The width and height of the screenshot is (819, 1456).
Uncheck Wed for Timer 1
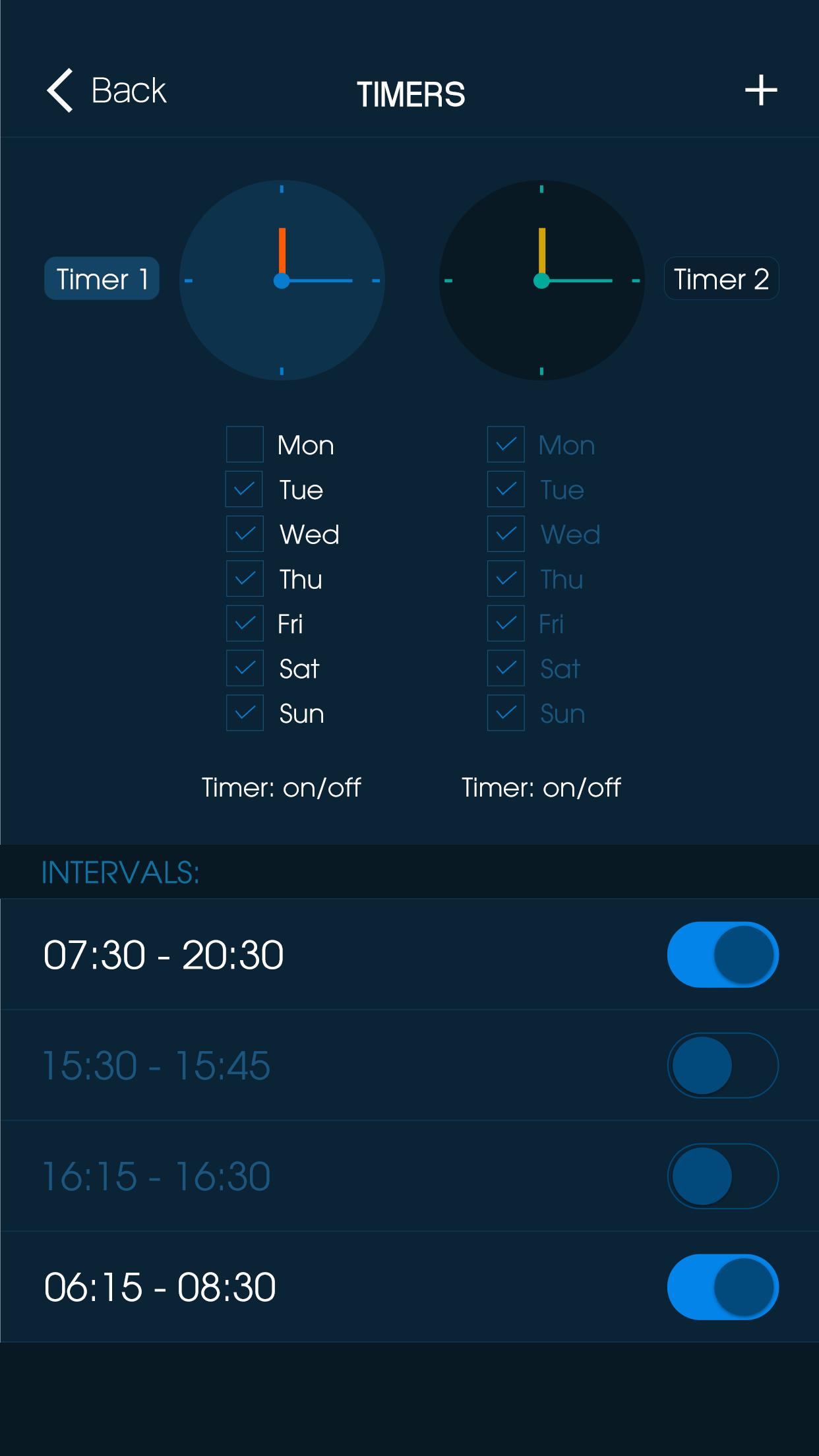[245, 534]
